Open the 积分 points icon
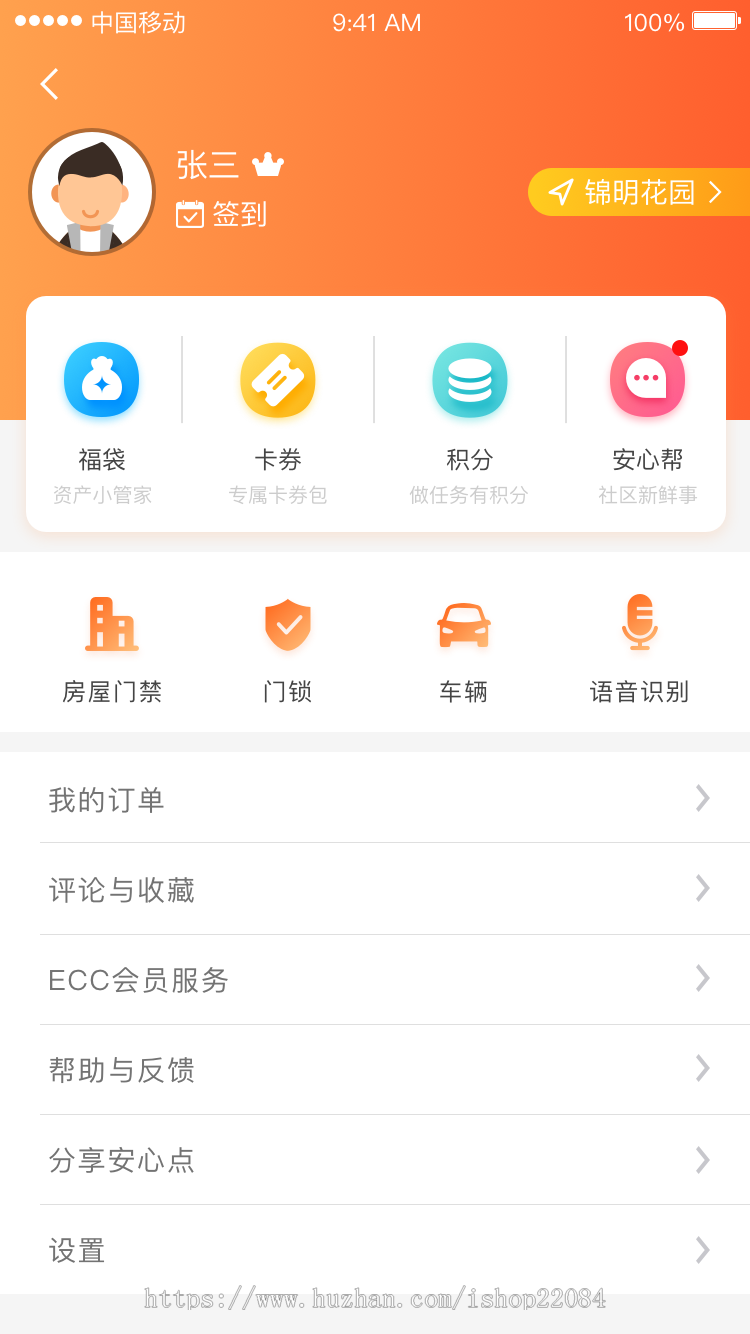 point(470,380)
